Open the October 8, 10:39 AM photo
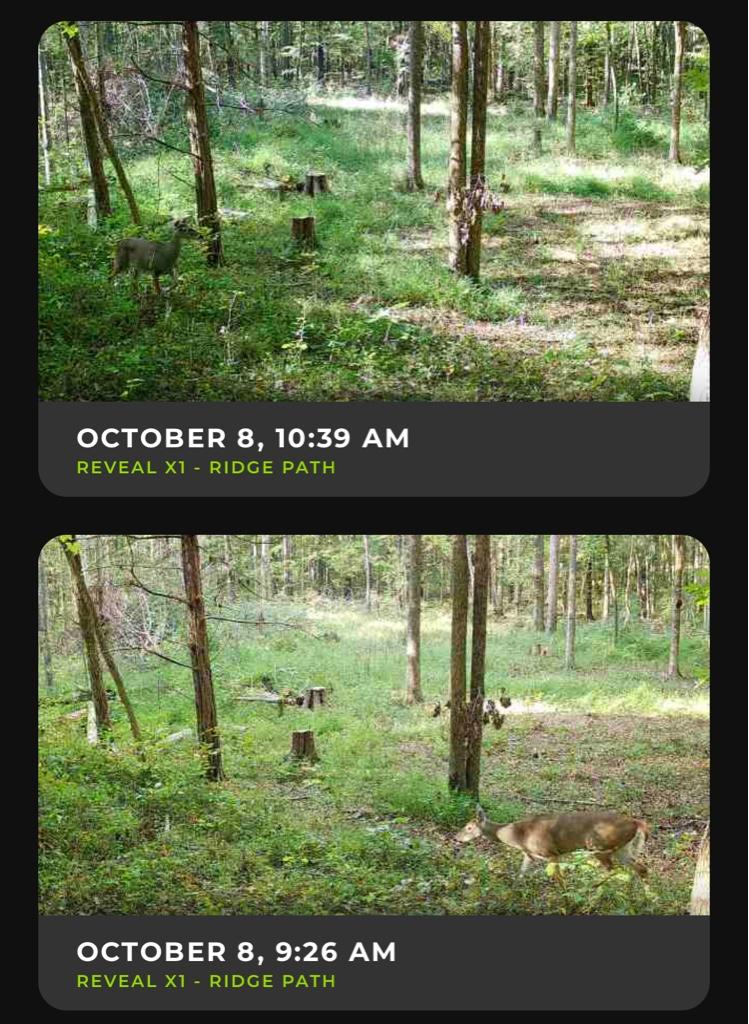 click(x=373, y=212)
